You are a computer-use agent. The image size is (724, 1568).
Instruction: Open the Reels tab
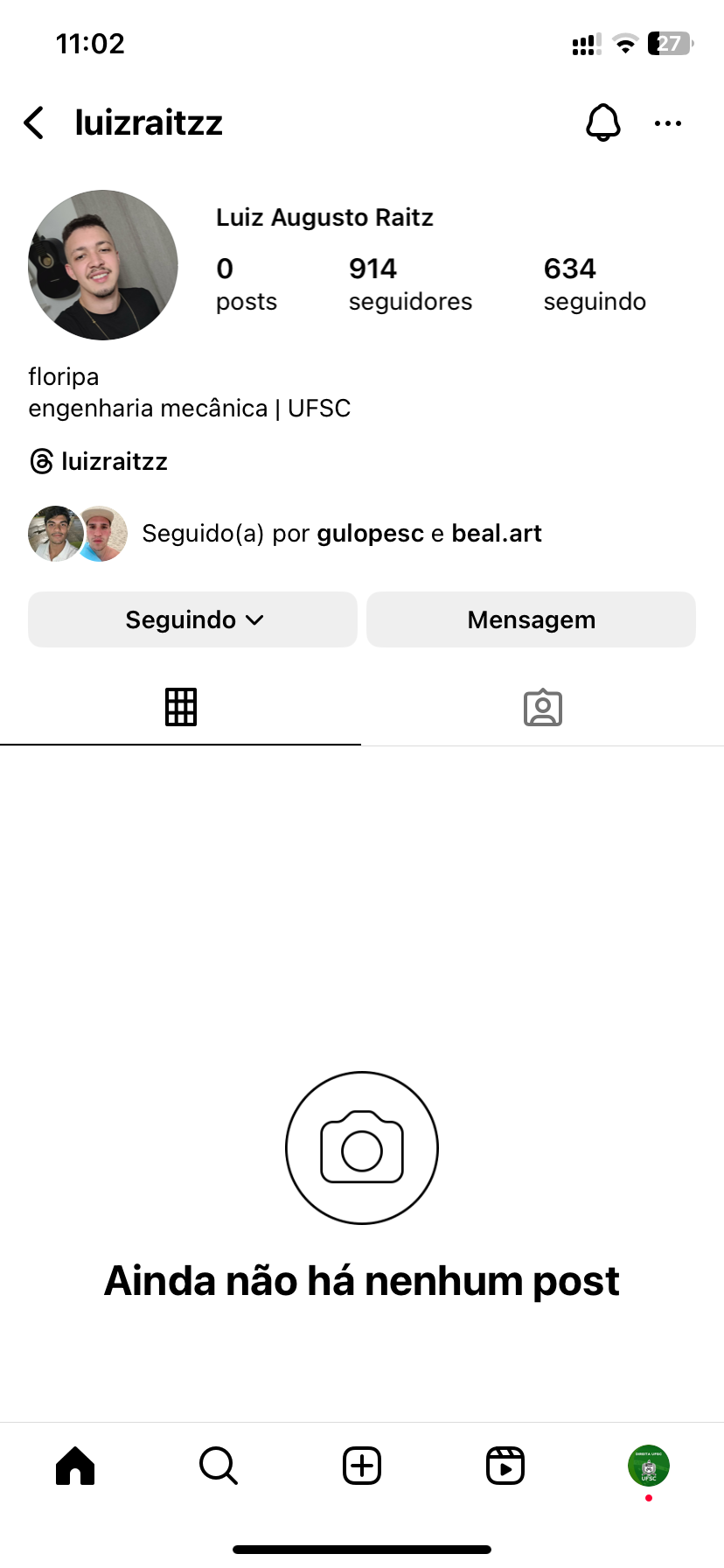(505, 1466)
